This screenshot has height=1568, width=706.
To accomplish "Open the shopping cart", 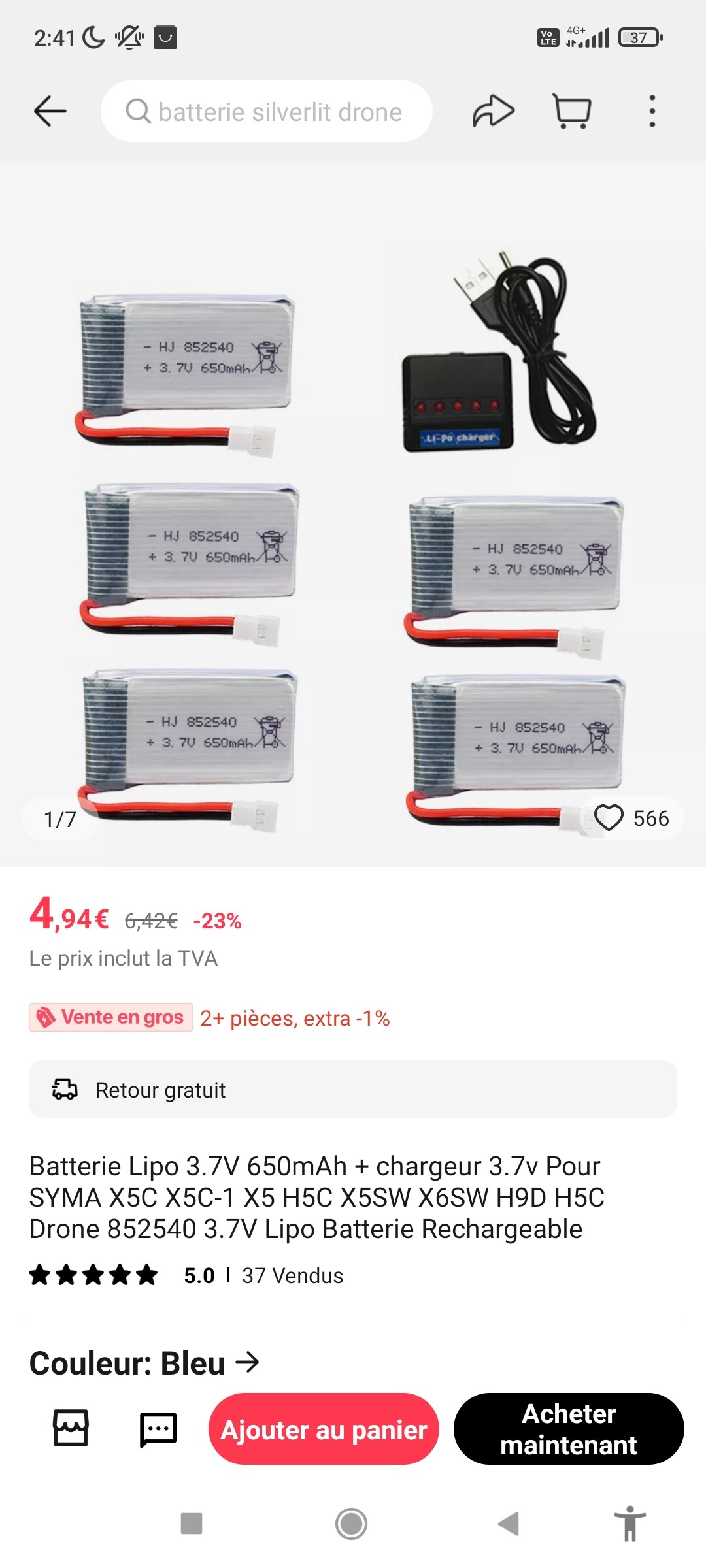I will tap(572, 111).
